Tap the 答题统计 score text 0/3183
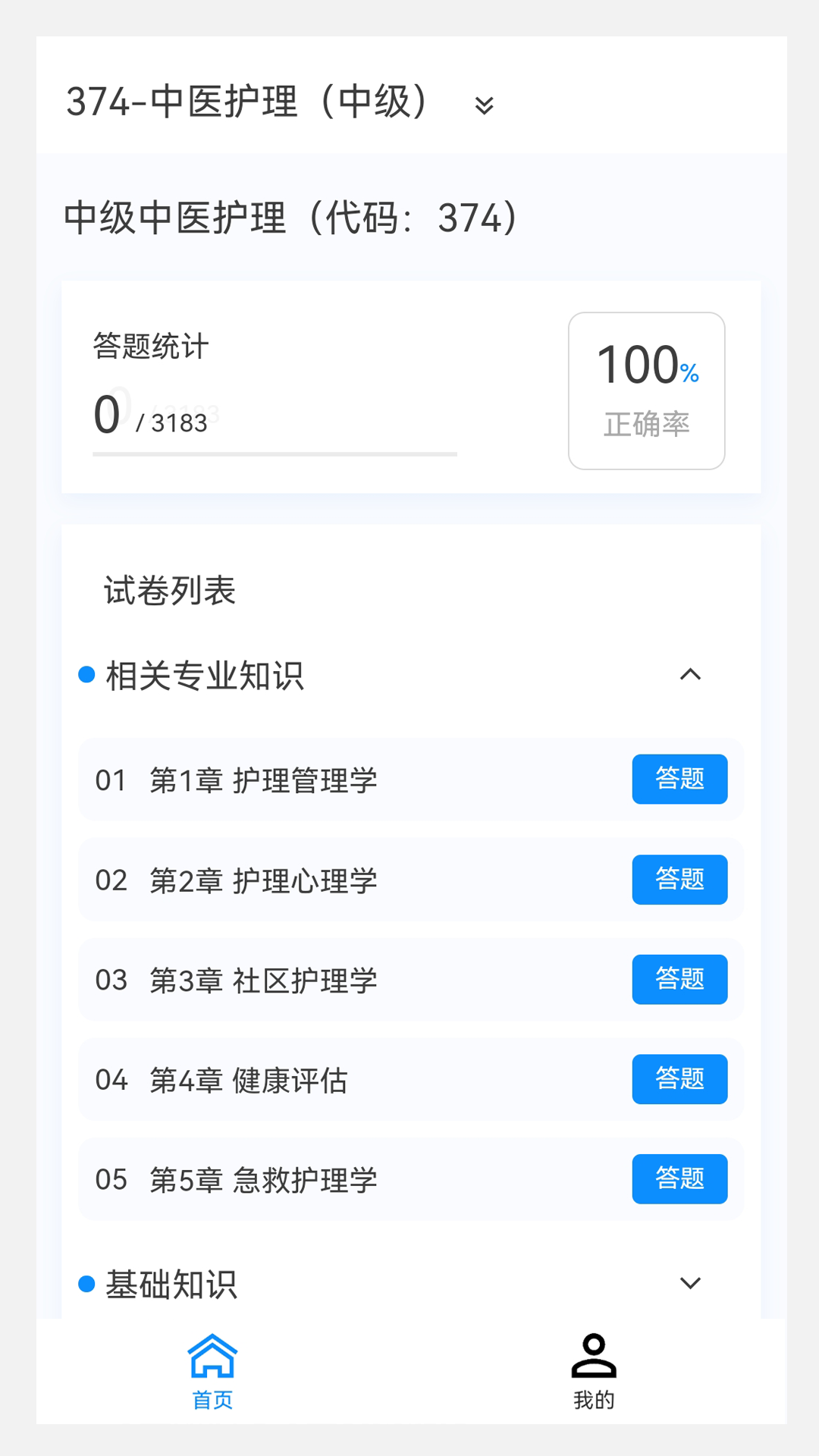The width and height of the screenshot is (819, 1456). tap(152, 413)
